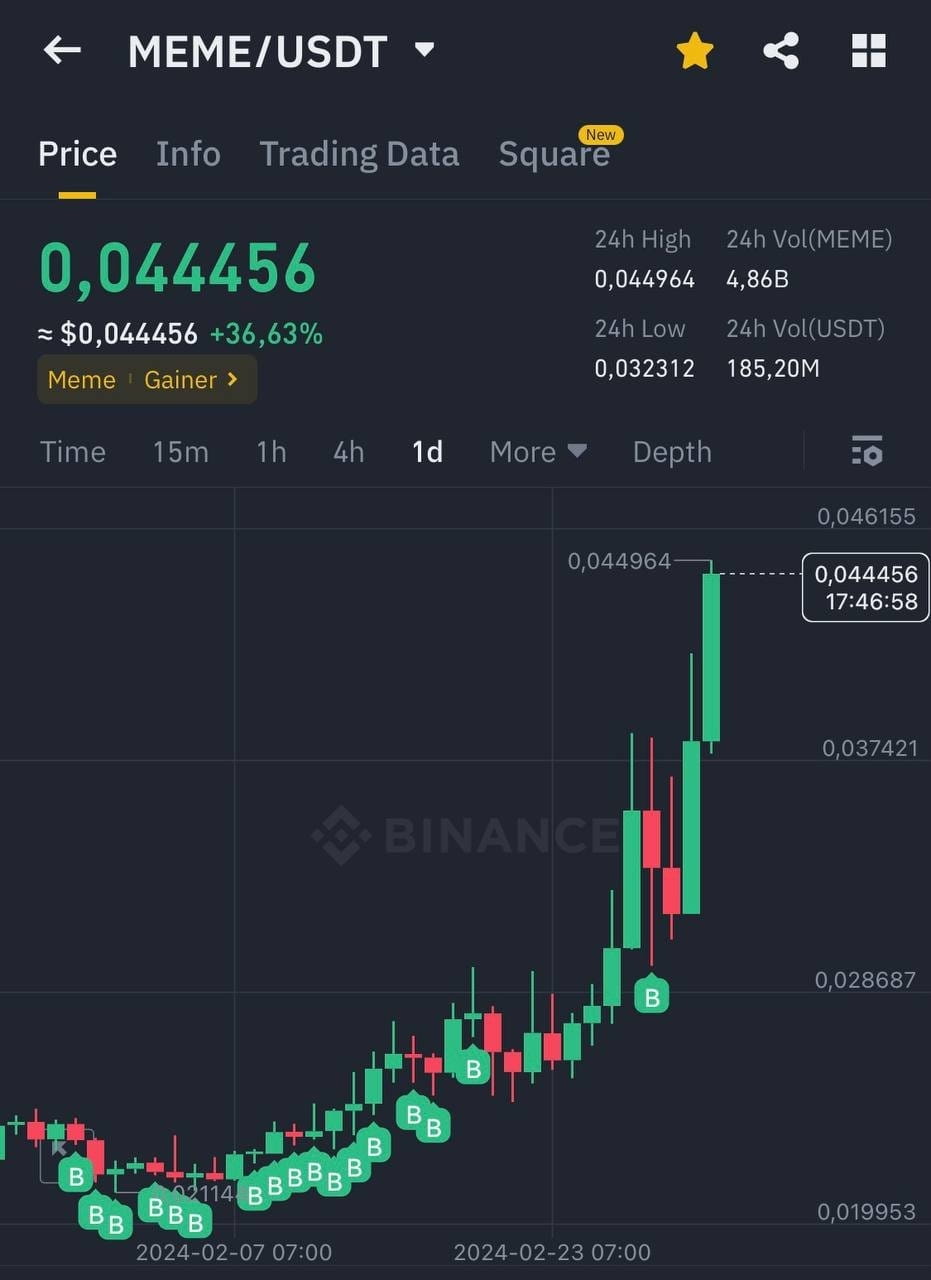Switch to the Trading Data tab

click(x=359, y=153)
